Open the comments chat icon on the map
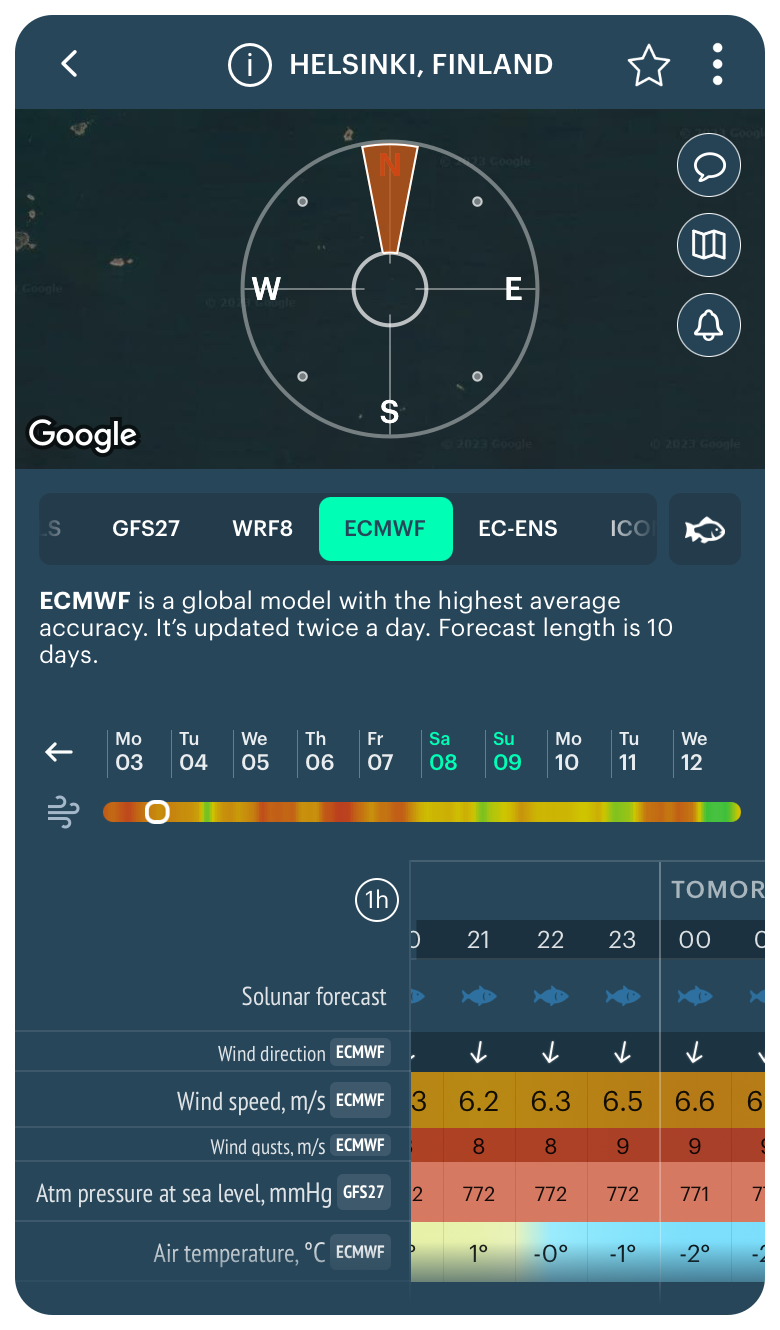 point(708,165)
